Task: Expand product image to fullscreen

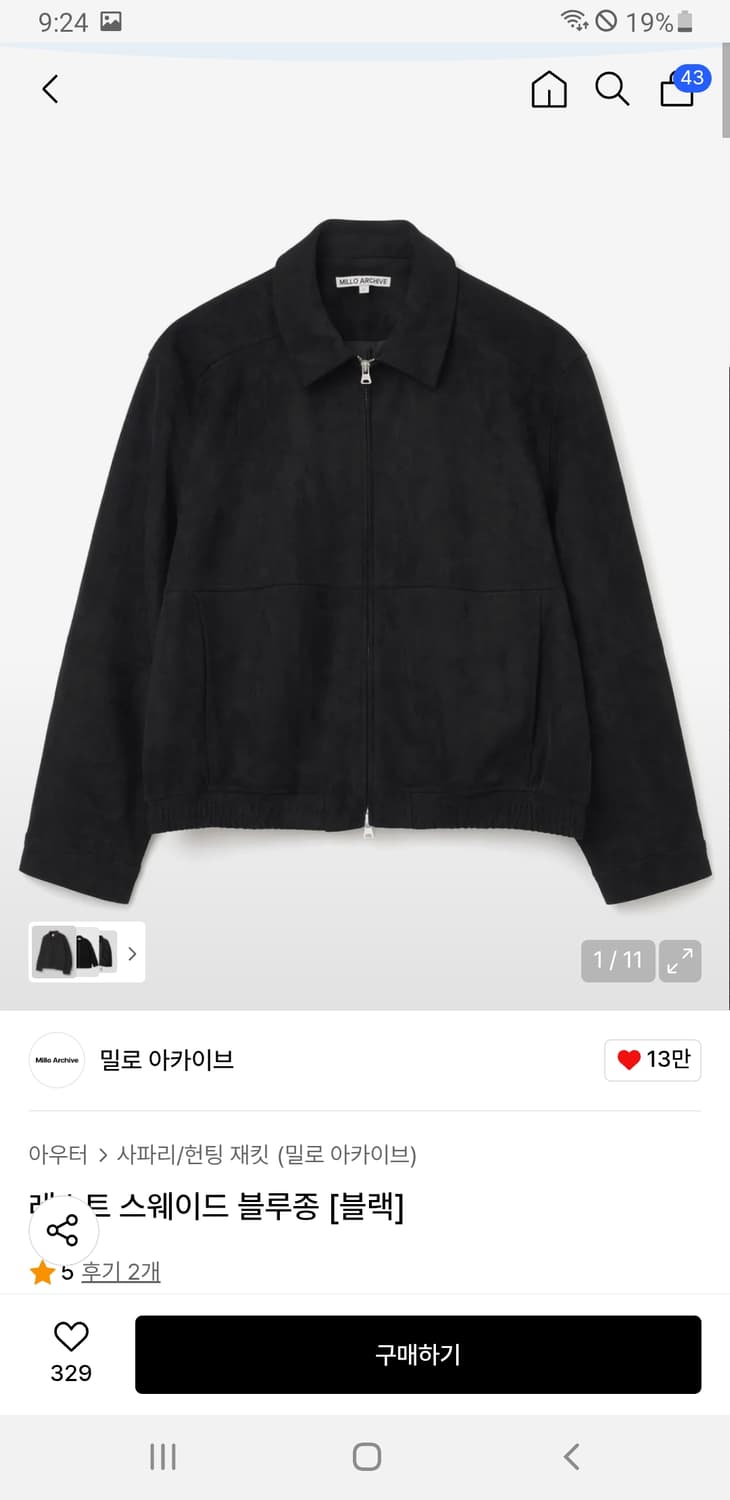Action: click(x=681, y=960)
